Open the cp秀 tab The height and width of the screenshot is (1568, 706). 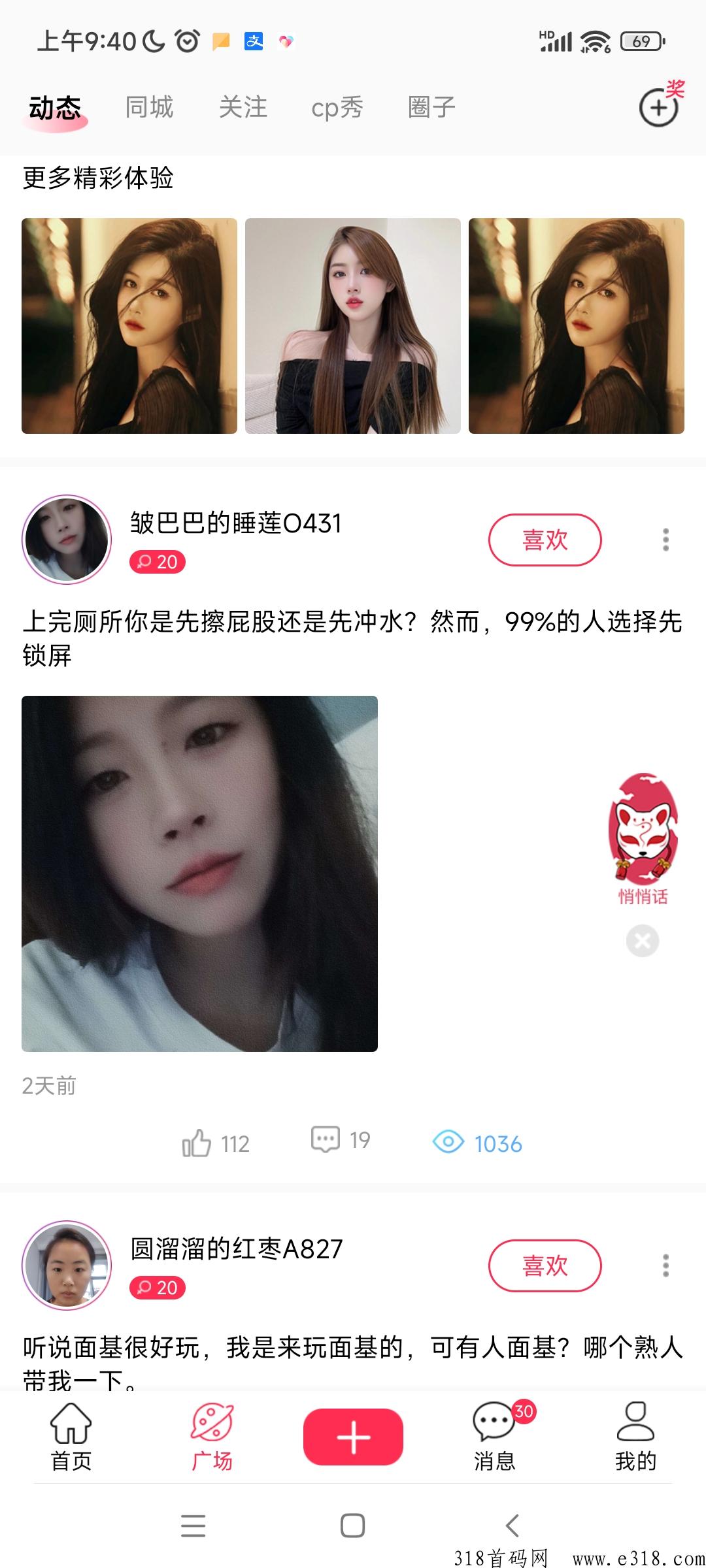337,107
